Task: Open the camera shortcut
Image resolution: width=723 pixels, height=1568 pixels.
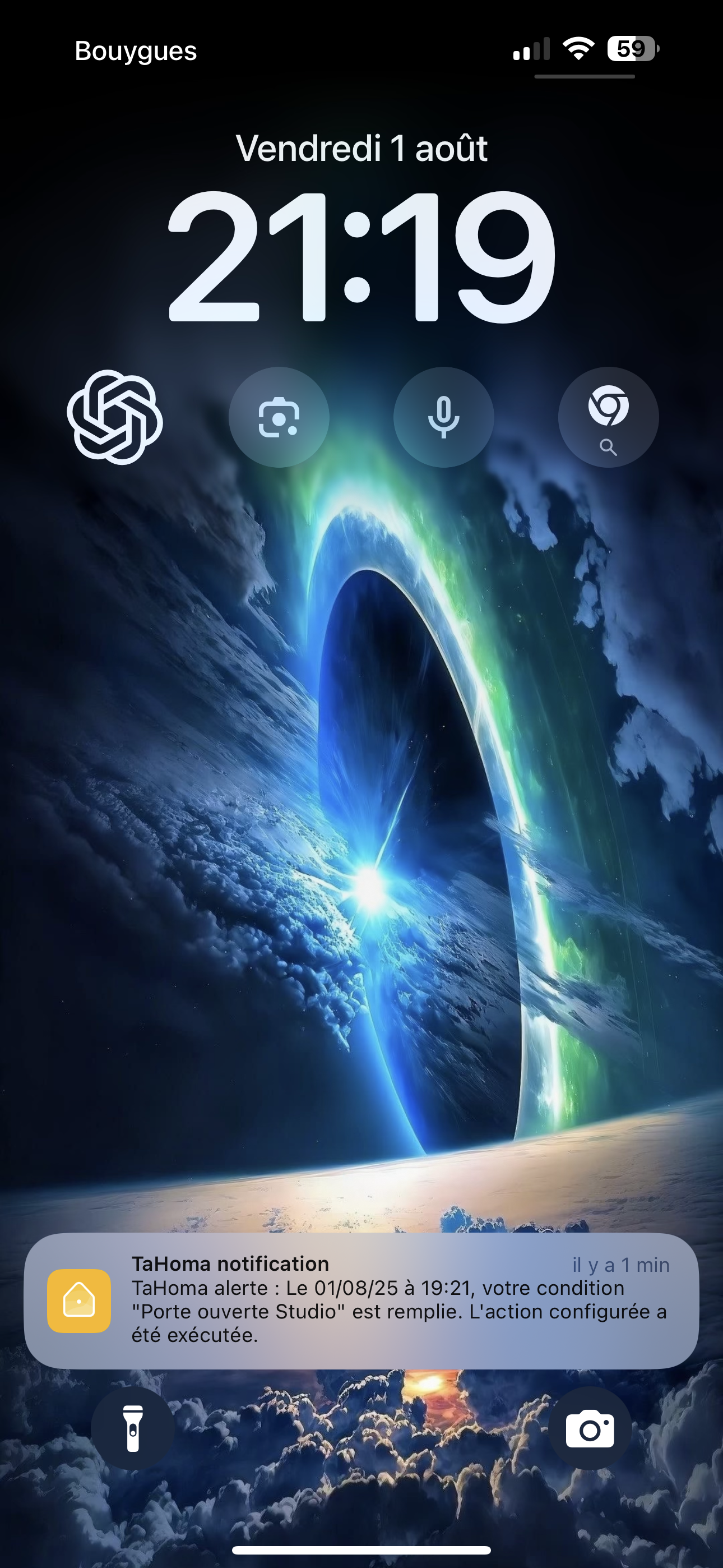Action: [x=590, y=1428]
